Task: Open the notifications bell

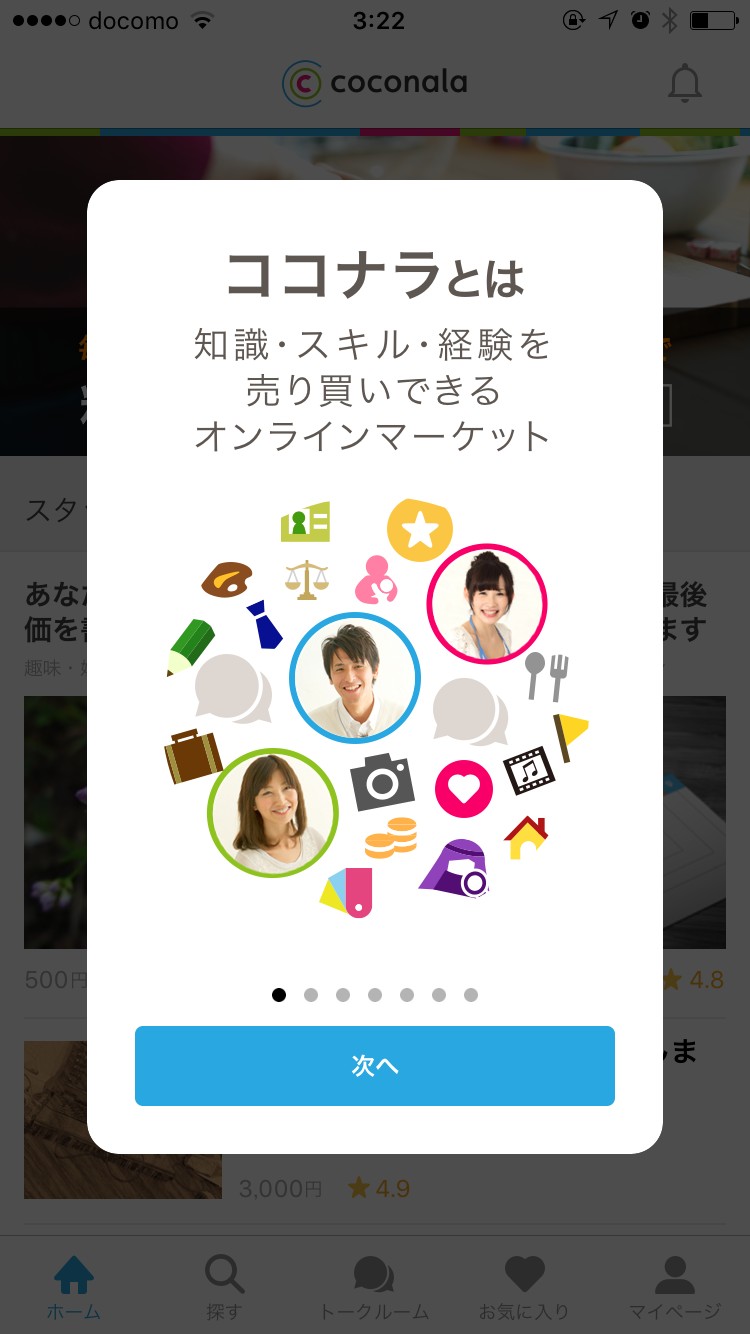Action: 685,83
